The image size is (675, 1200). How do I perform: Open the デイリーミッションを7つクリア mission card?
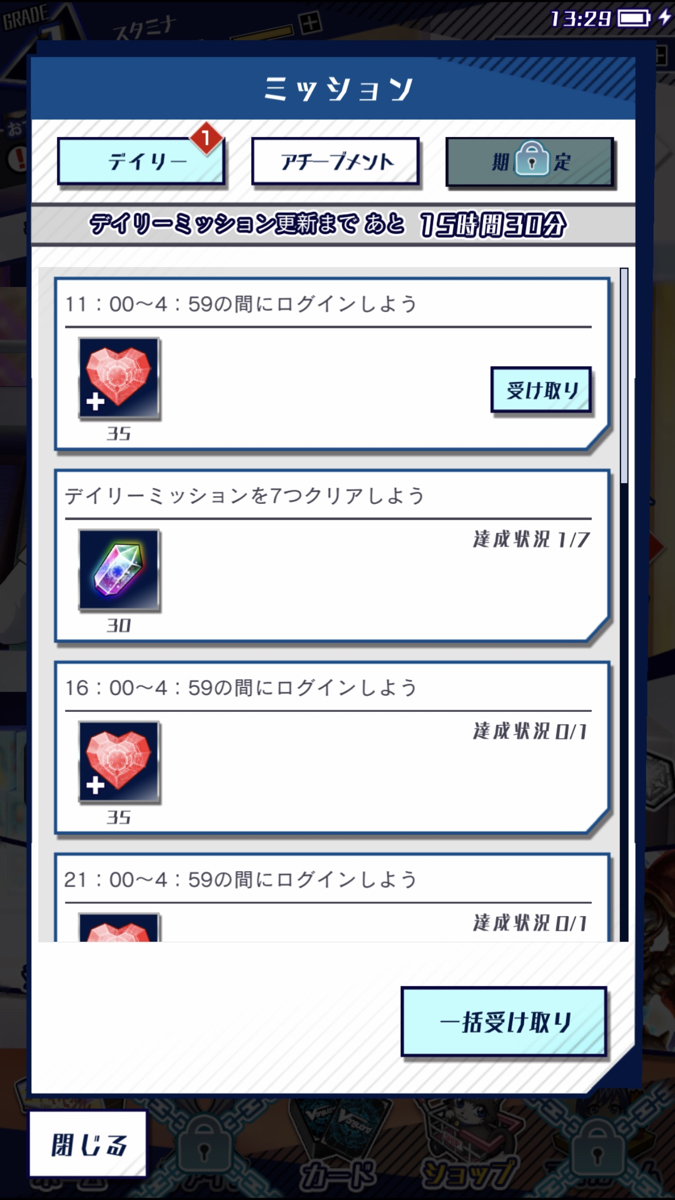click(332, 555)
